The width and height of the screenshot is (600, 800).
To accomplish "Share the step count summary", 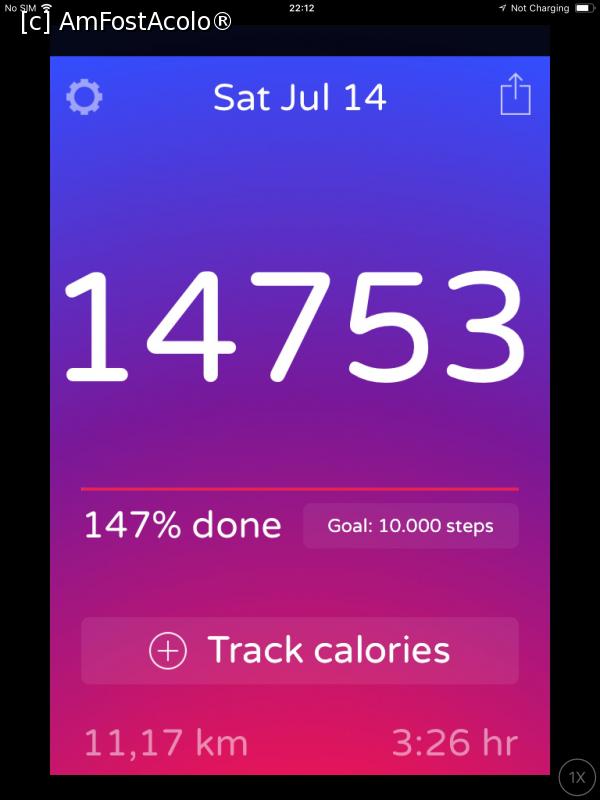I will [515, 95].
